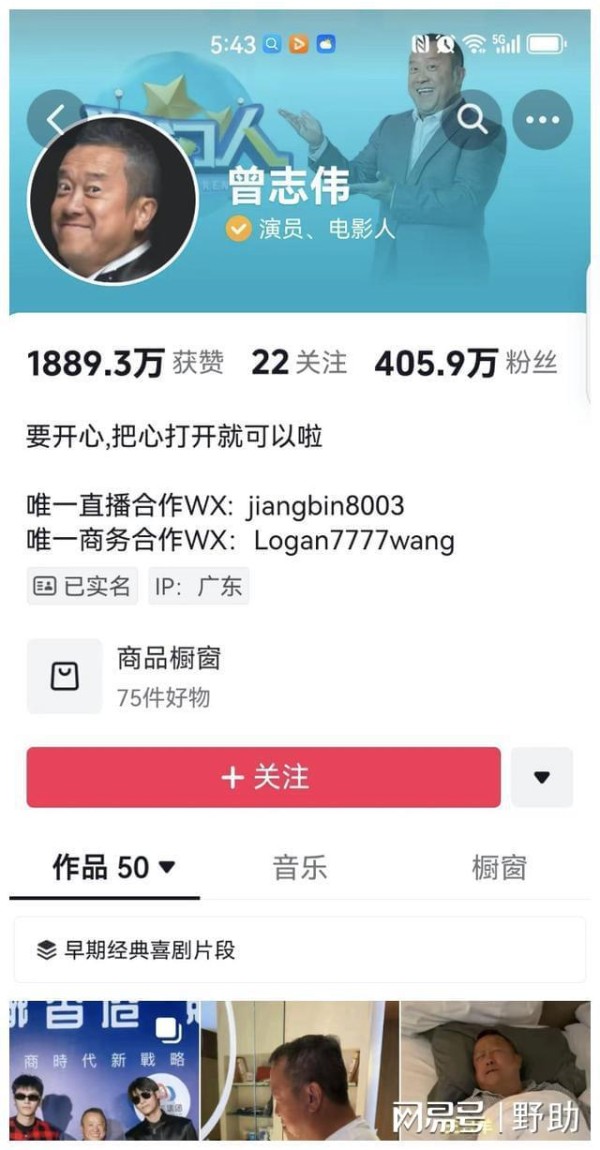Open the video of man sleeping in bed

pos(495,1071)
